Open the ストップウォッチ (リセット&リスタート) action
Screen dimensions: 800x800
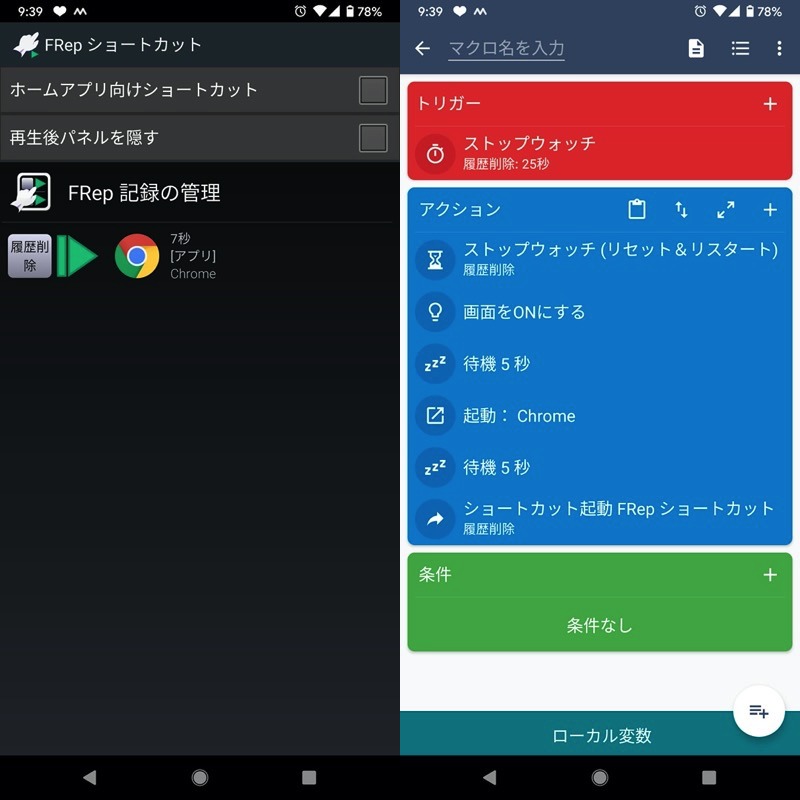pos(600,259)
